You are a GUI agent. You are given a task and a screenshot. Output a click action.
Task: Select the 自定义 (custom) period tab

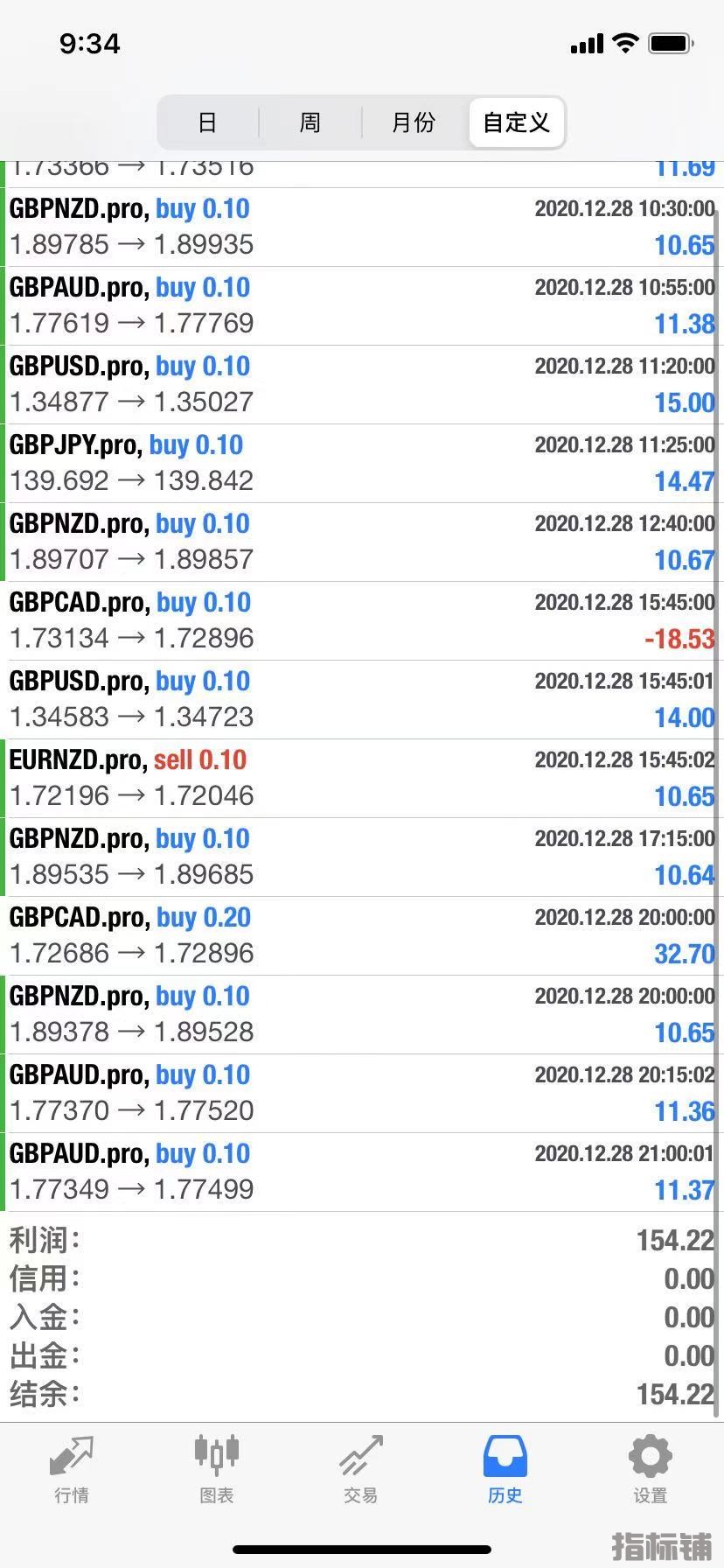point(517,122)
